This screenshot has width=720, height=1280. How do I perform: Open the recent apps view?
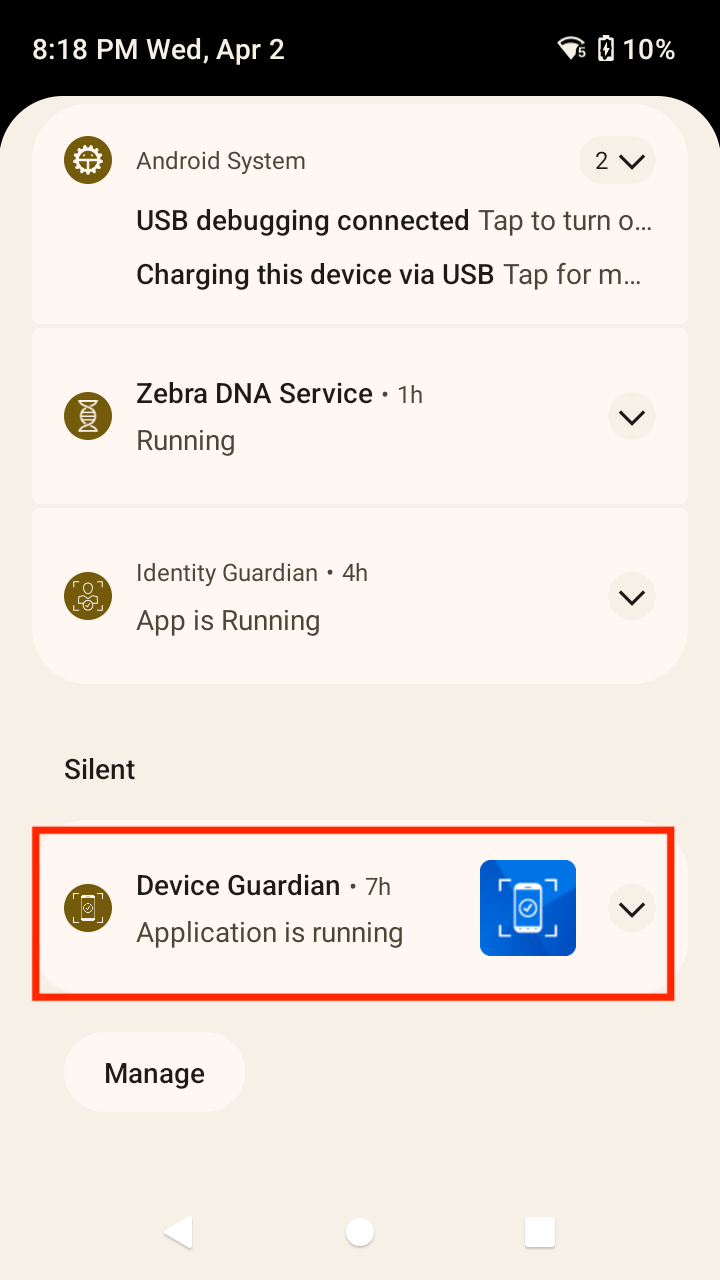[540, 1233]
